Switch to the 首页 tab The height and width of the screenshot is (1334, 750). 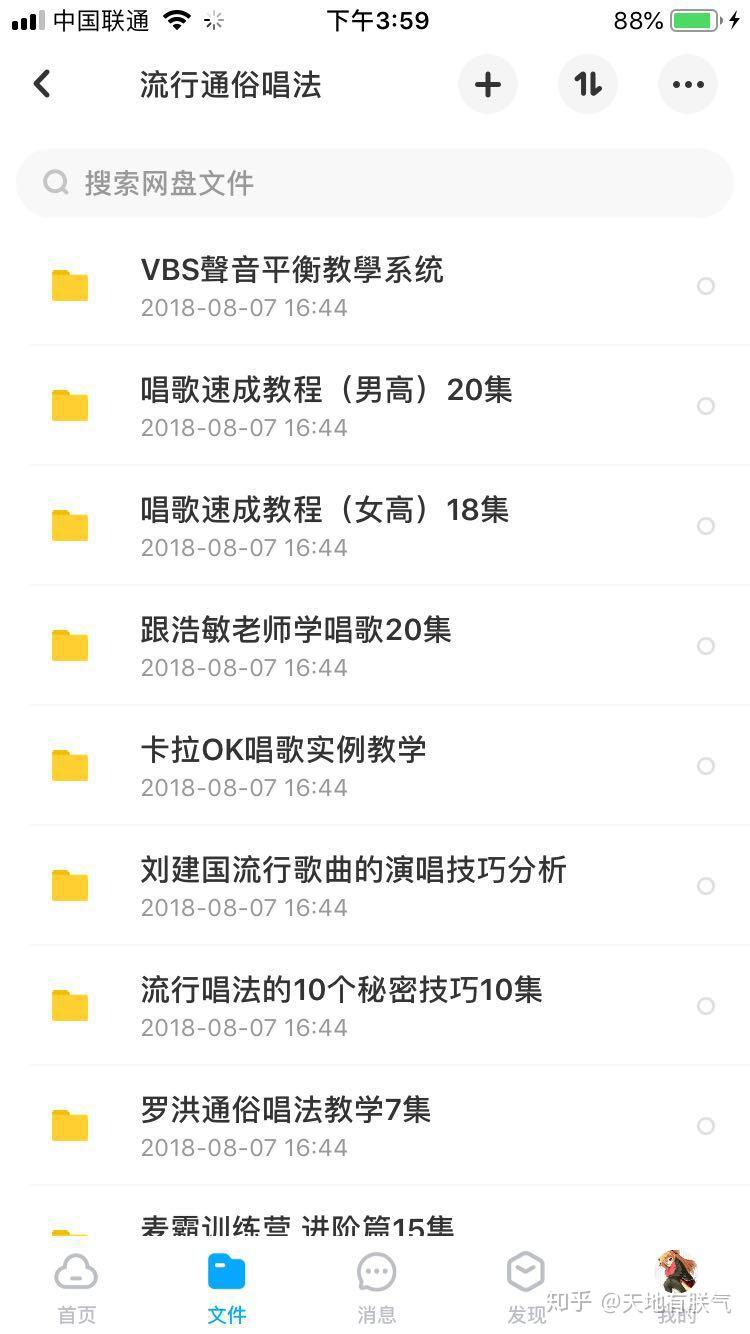[x=76, y=1286]
